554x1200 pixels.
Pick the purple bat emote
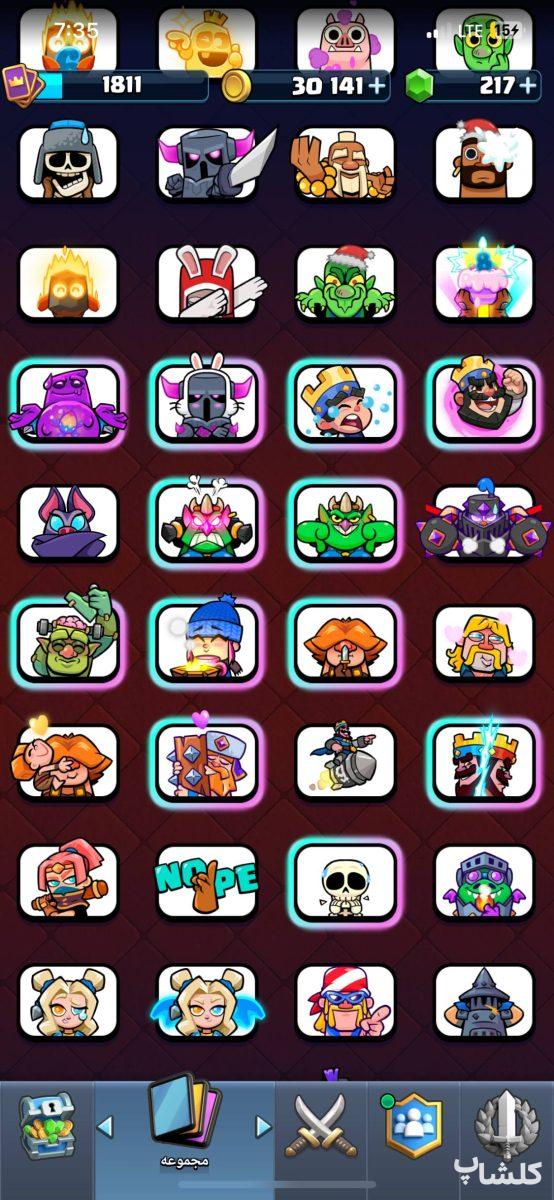click(68, 520)
